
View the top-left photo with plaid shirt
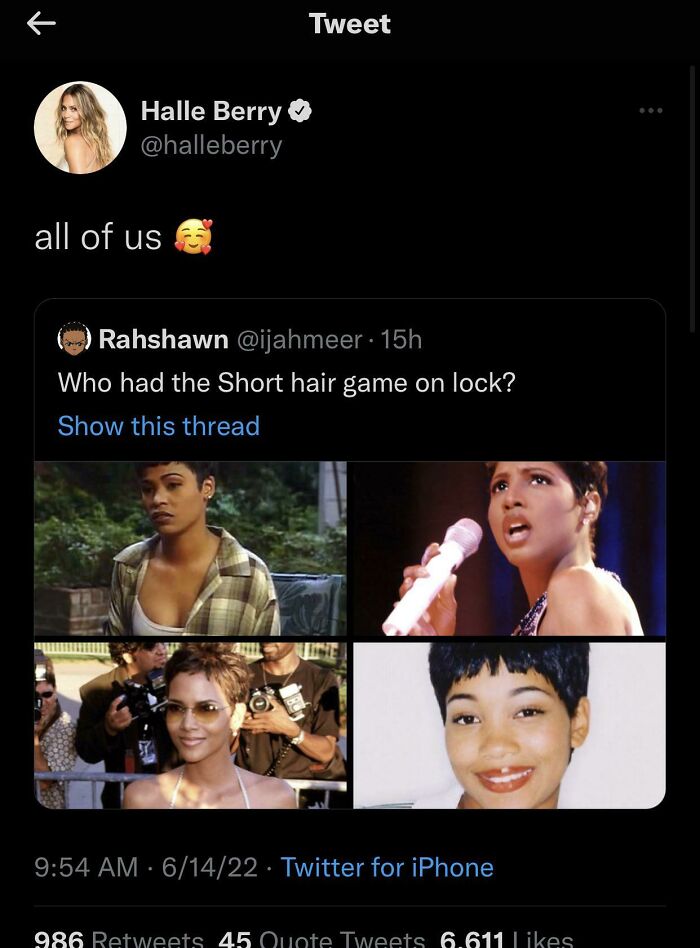[190, 548]
